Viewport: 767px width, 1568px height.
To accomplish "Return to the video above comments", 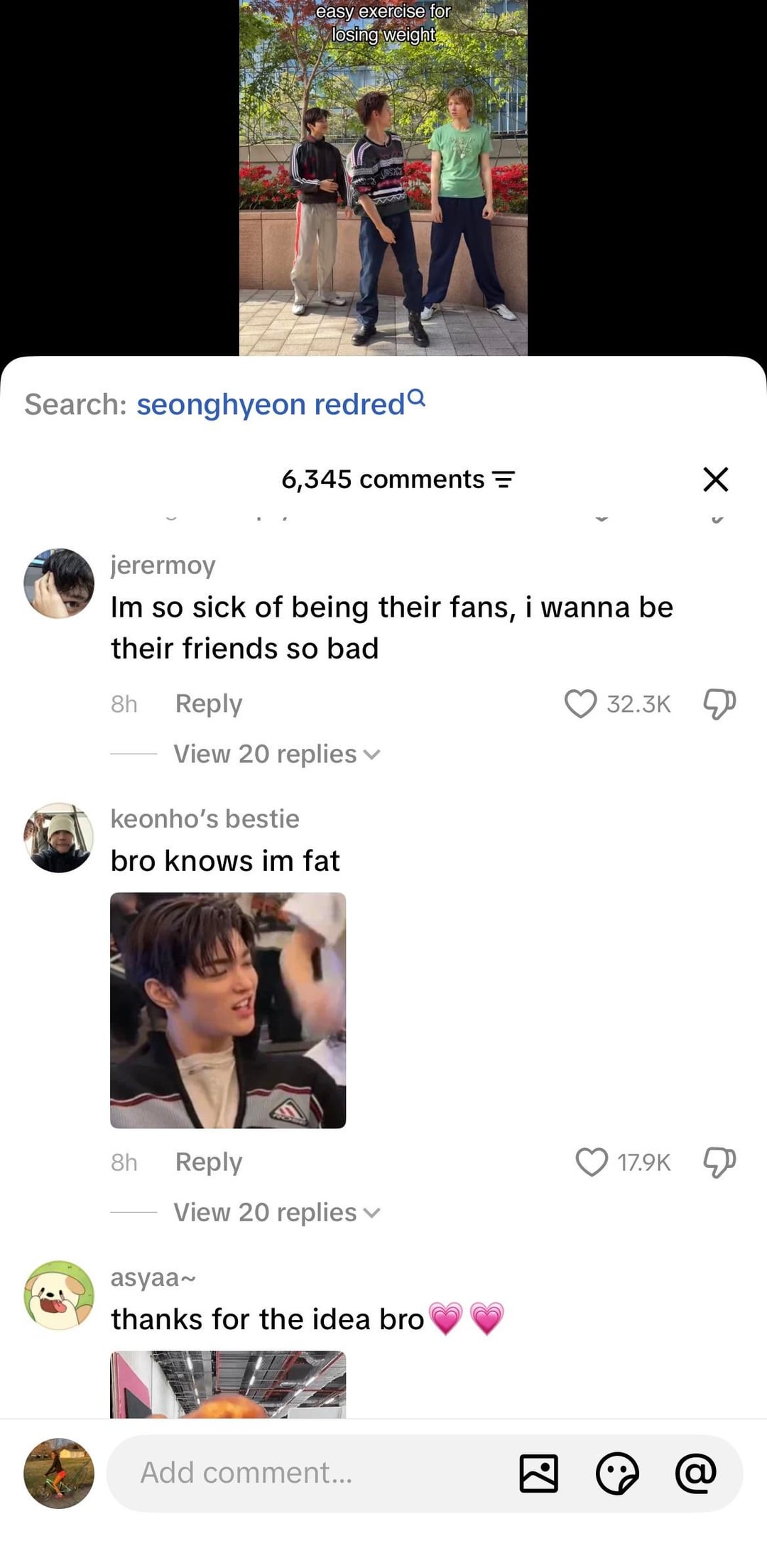I will coord(383,178).
